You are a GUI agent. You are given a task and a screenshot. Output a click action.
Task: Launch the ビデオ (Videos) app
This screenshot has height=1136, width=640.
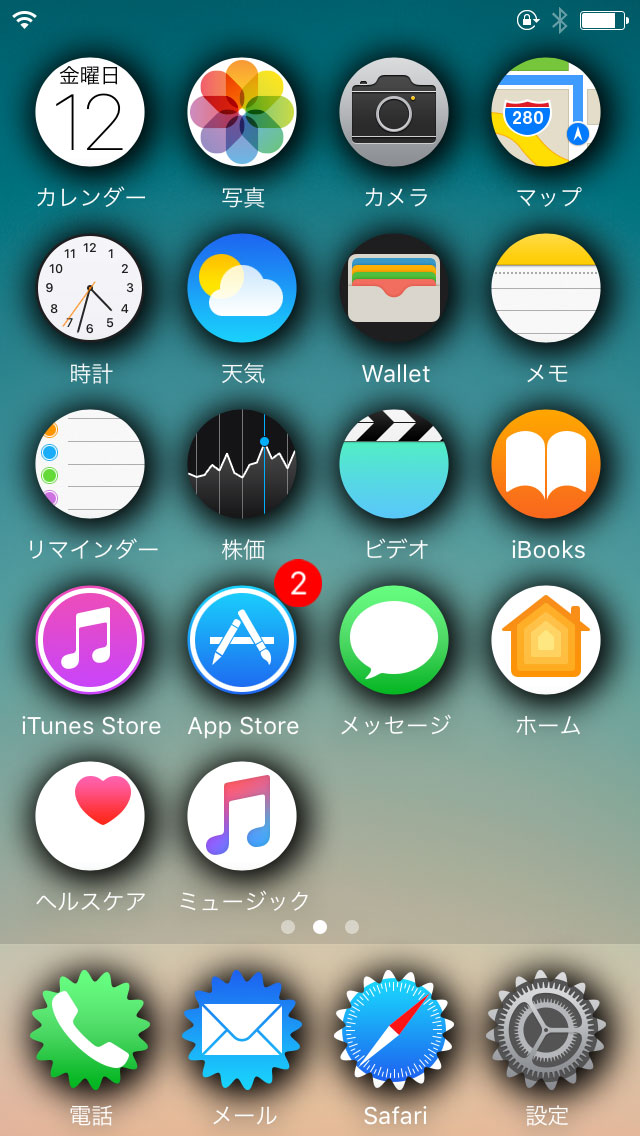(x=394, y=464)
